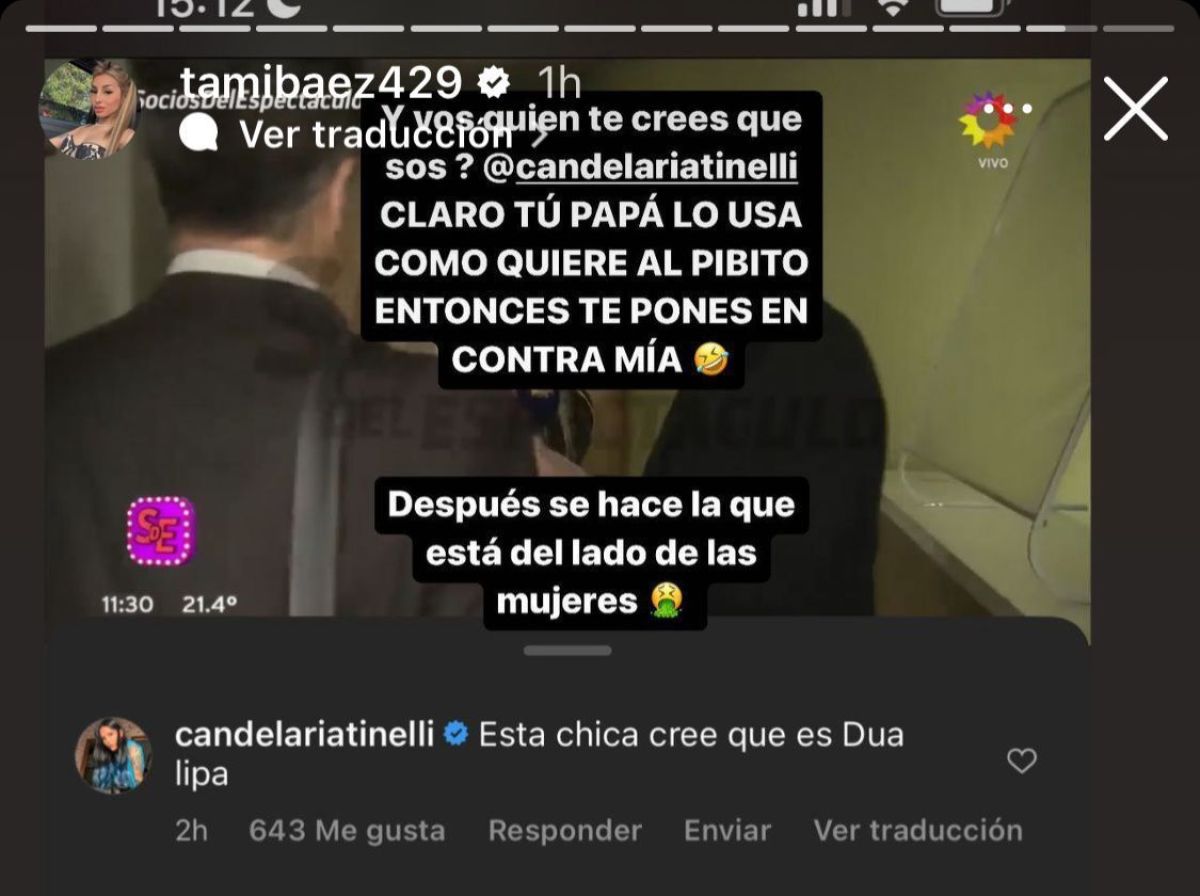Close the story viewer
Screen dimensions: 1200x896
click(x=1135, y=109)
